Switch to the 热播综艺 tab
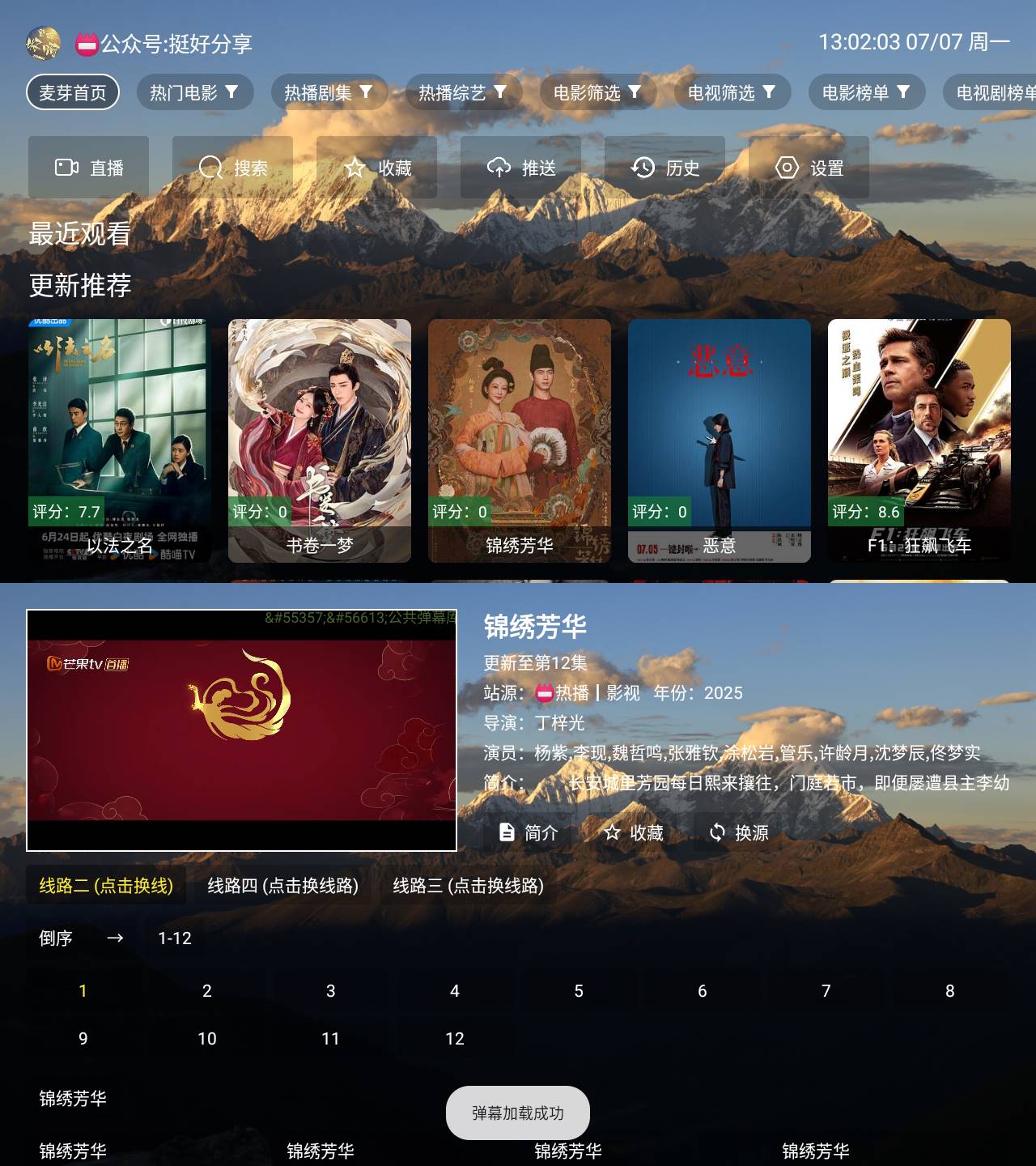The height and width of the screenshot is (1166, 1036). [x=463, y=91]
